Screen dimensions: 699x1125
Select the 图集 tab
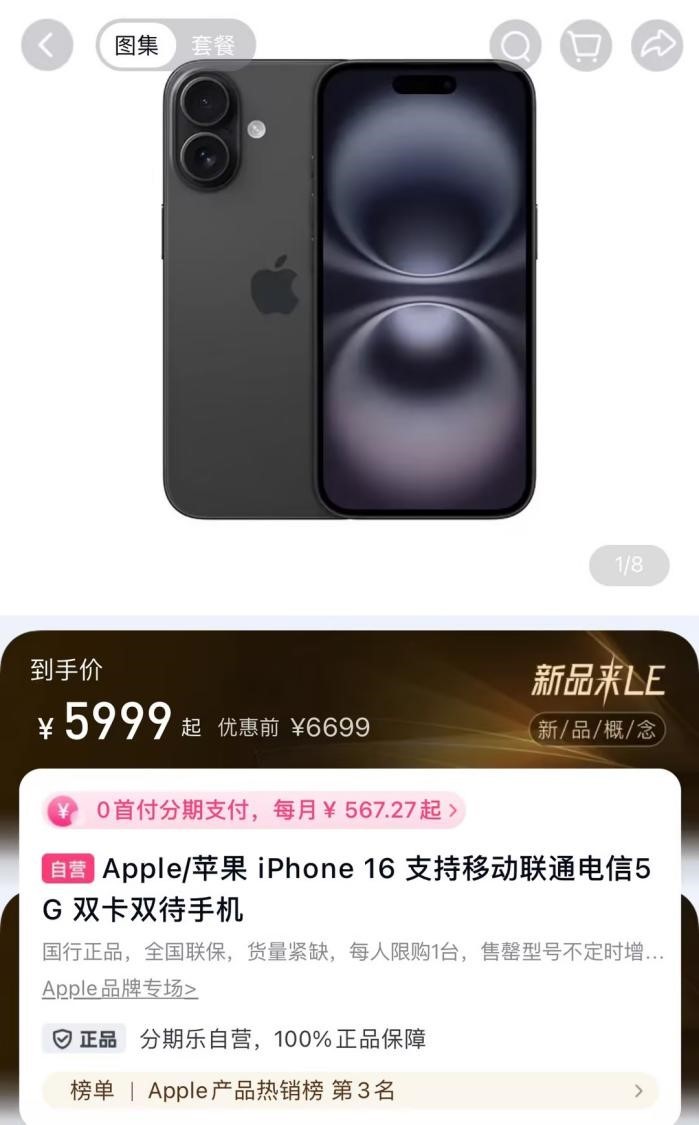coord(137,46)
